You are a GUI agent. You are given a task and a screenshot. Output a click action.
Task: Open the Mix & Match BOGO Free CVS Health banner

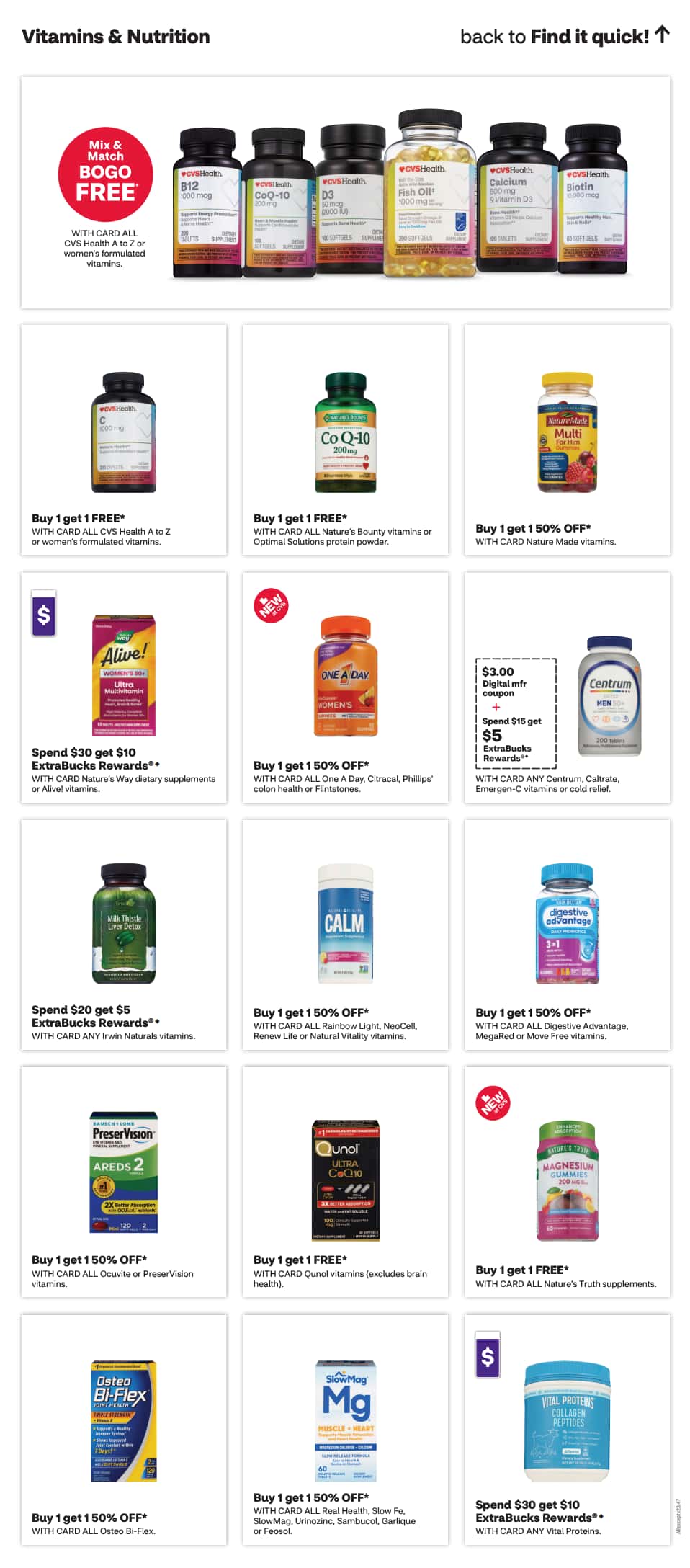tap(346, 192)
